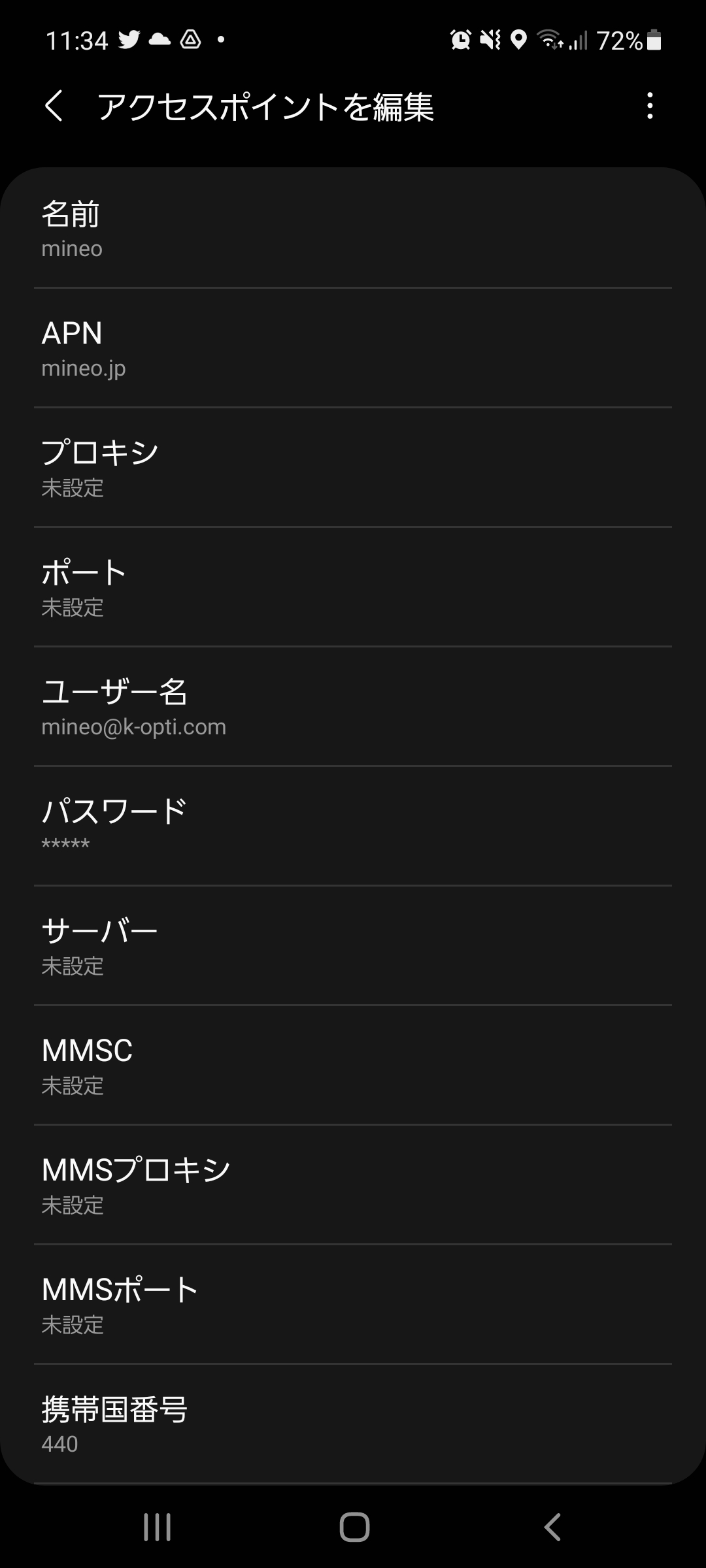Open the MMSC setting
Image resolution: width=706 pixels, height=1568 pixels.
pos(353,1066)
